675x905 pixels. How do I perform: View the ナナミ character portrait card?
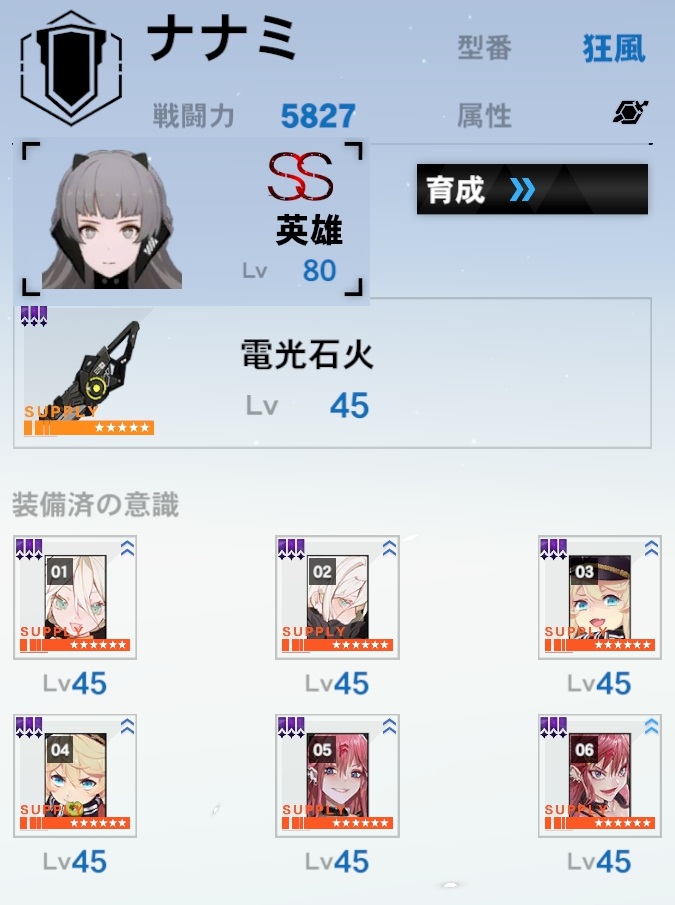click(191, 219)
